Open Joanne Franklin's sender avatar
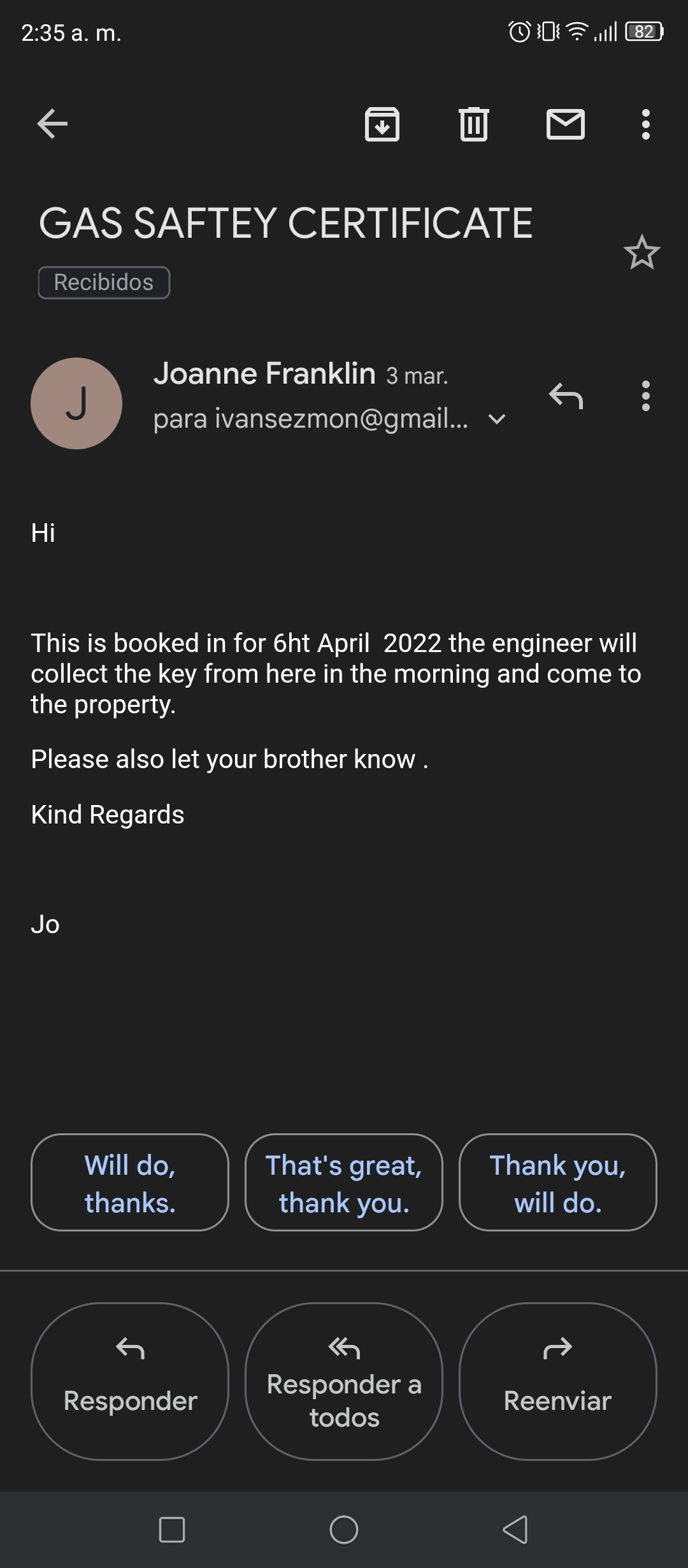Screen dimensions: 688x1568 tap(76, 403)
